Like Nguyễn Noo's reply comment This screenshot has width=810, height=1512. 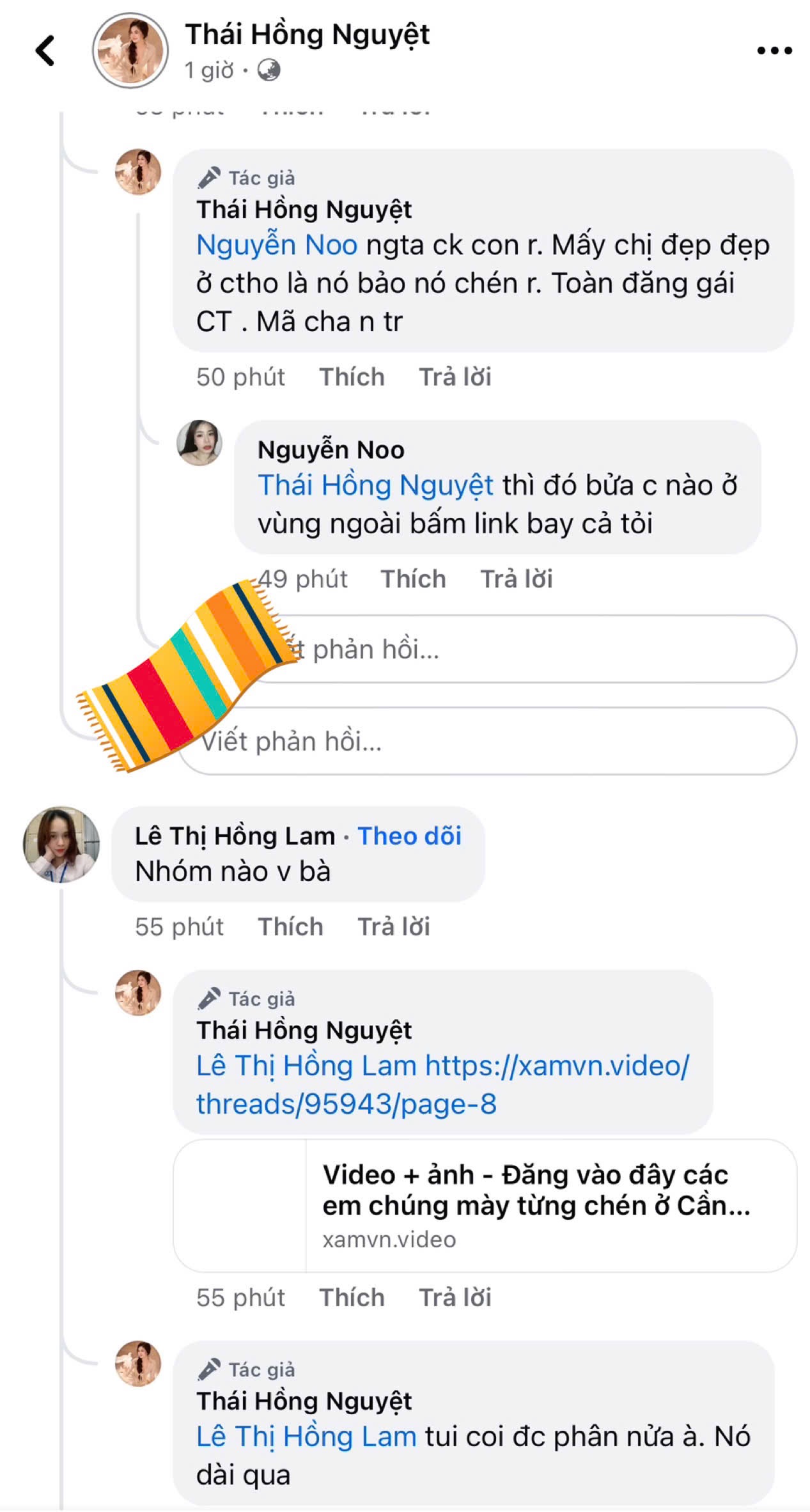coord(413,579)
